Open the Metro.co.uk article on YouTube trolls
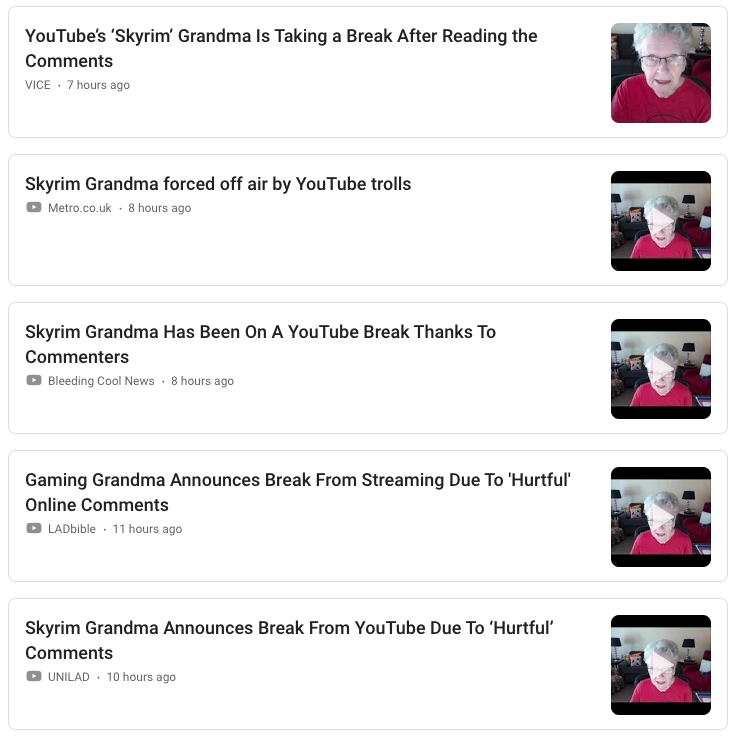Viewport: 742px width, 741px height. click(x=218, y=184)
